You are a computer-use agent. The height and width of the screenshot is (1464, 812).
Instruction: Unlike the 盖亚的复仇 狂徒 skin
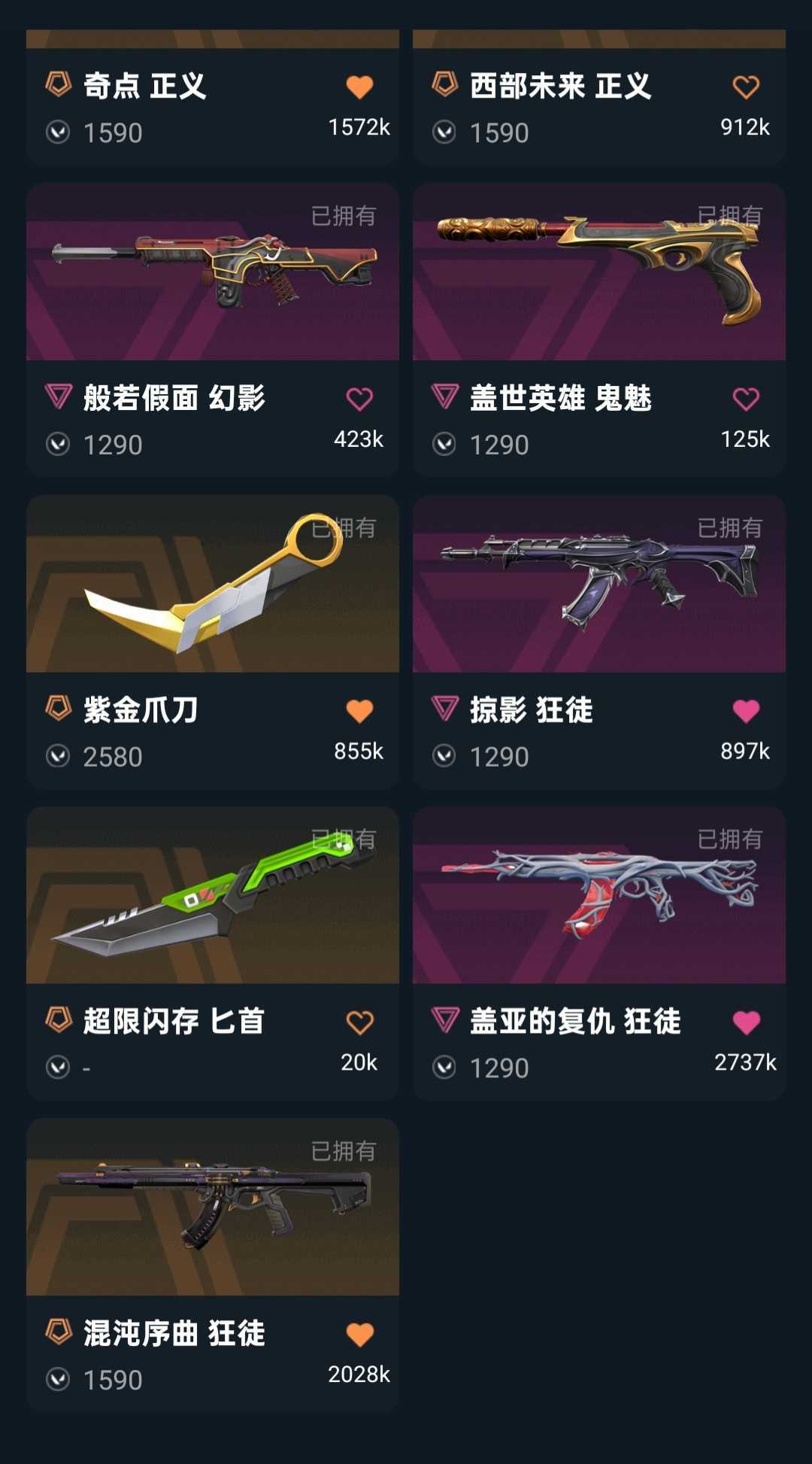pos(746,1022)
